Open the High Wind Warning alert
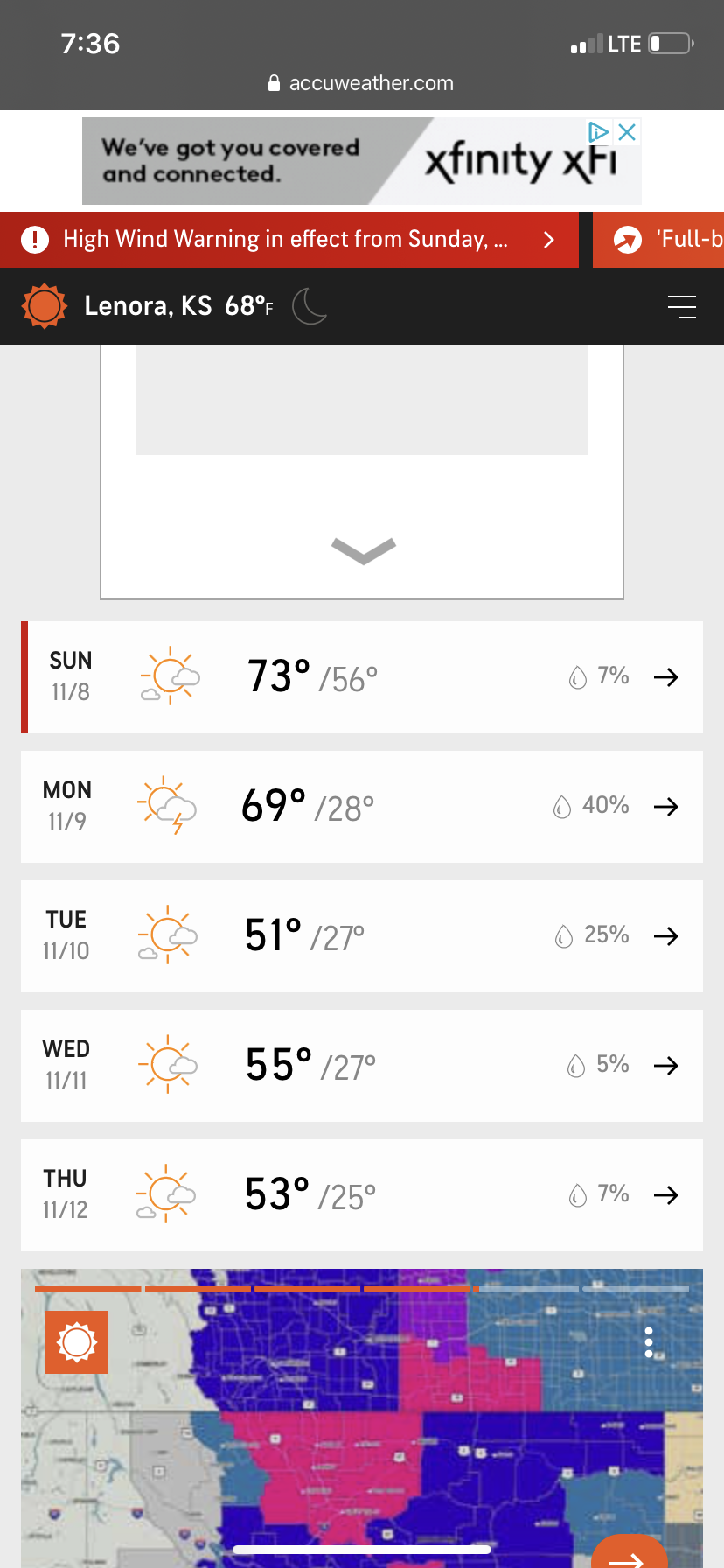The height and width of the screenshot is (1568, 724). pyautogui.click(x=289, y=240)
